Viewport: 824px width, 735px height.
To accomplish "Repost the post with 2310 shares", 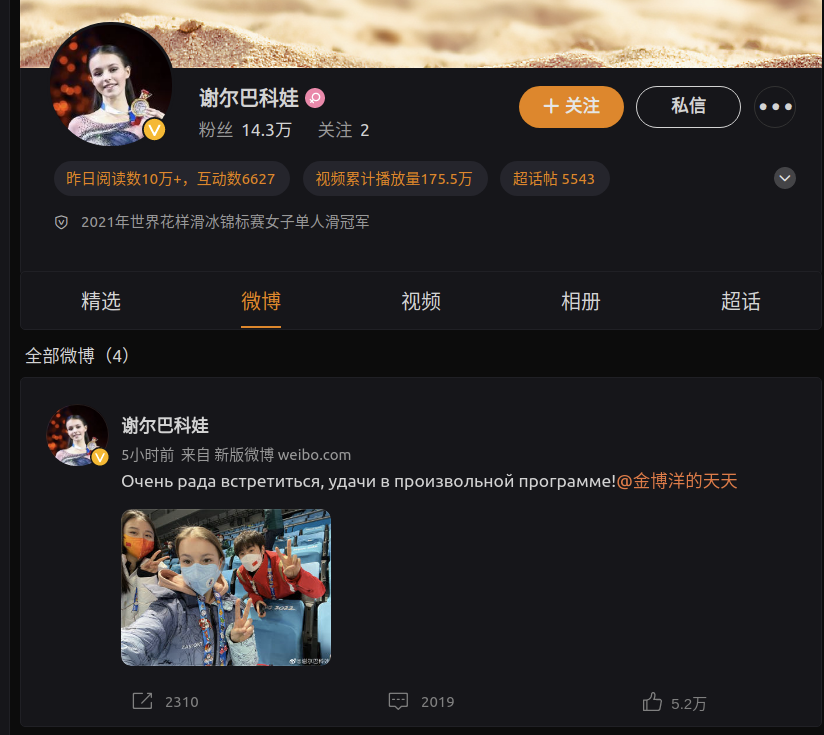I will 166,702.
